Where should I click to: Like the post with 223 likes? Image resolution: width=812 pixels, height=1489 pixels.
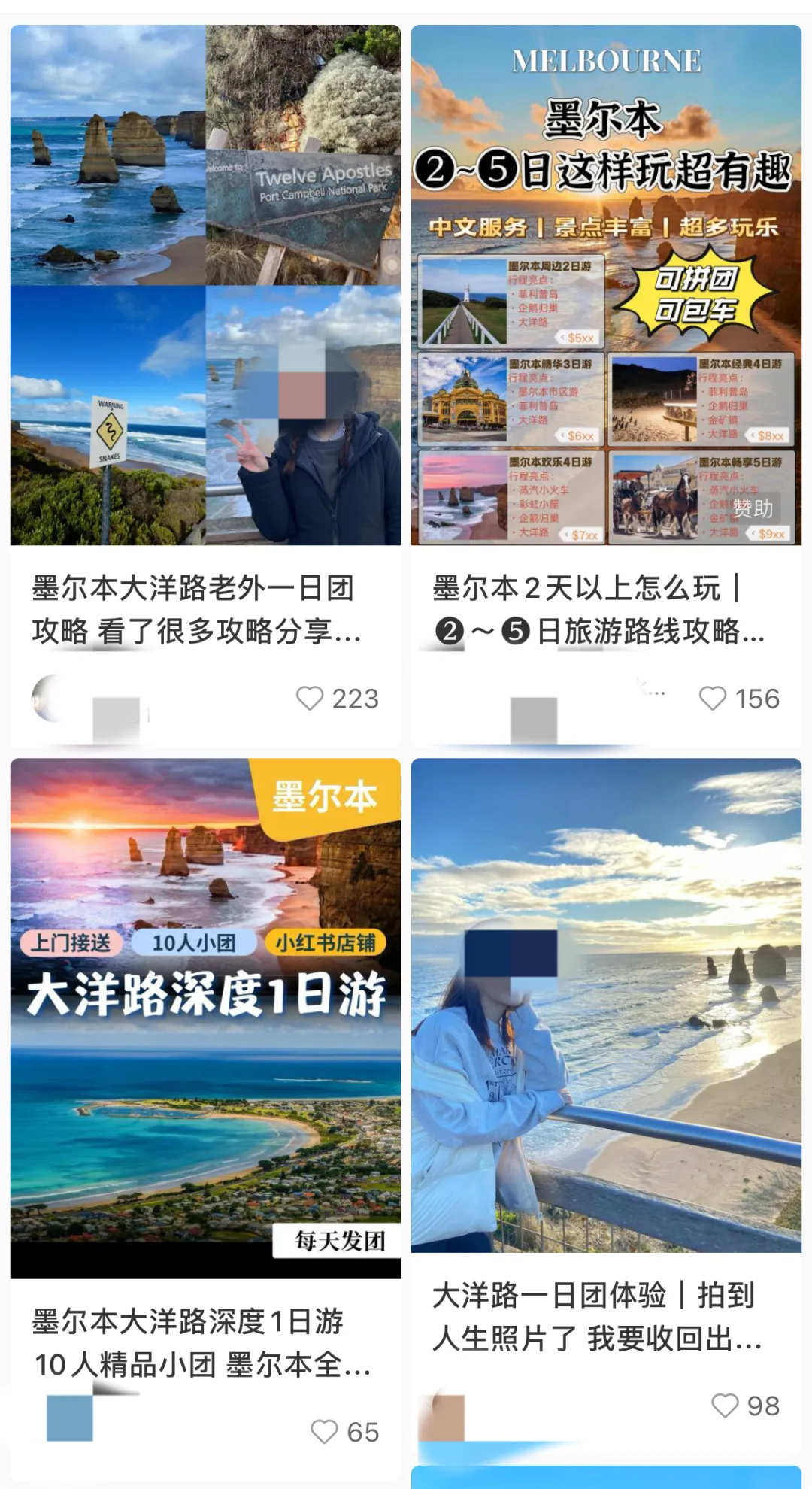(x=309, y=699)
